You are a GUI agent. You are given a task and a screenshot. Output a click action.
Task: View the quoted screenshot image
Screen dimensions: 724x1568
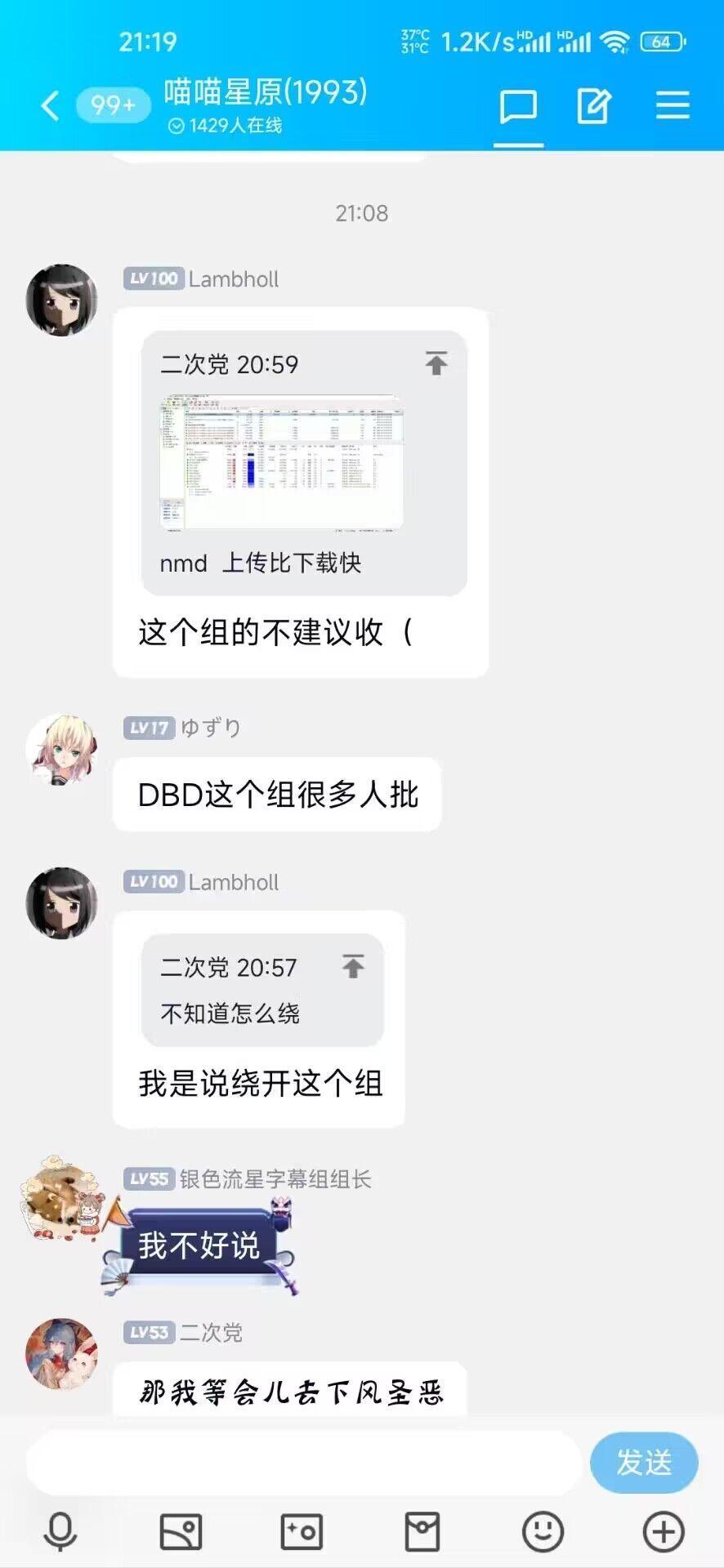coord(282,463)
